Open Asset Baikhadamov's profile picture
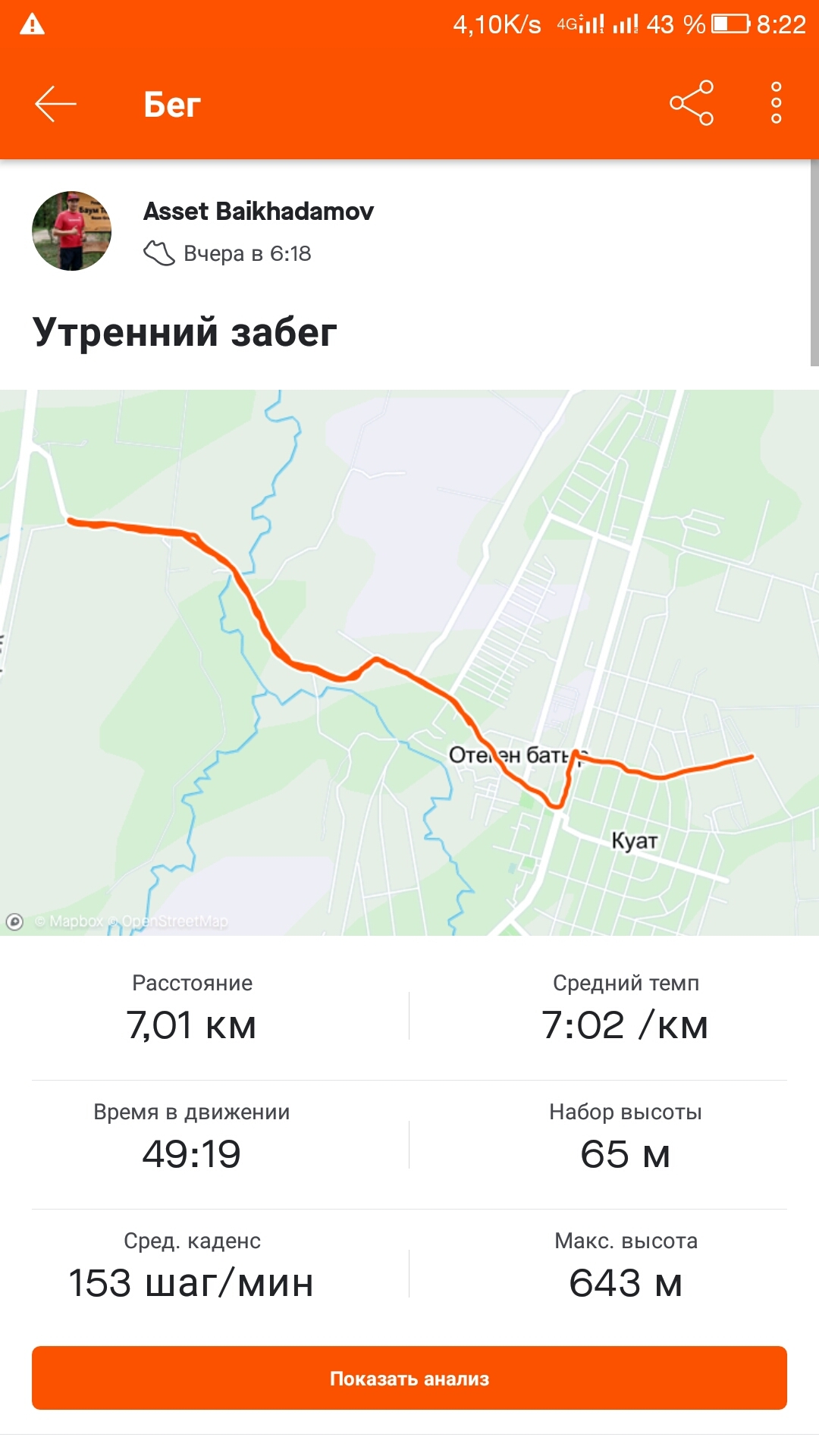This screenshot has width=819, height=1456. coord(72,231)
